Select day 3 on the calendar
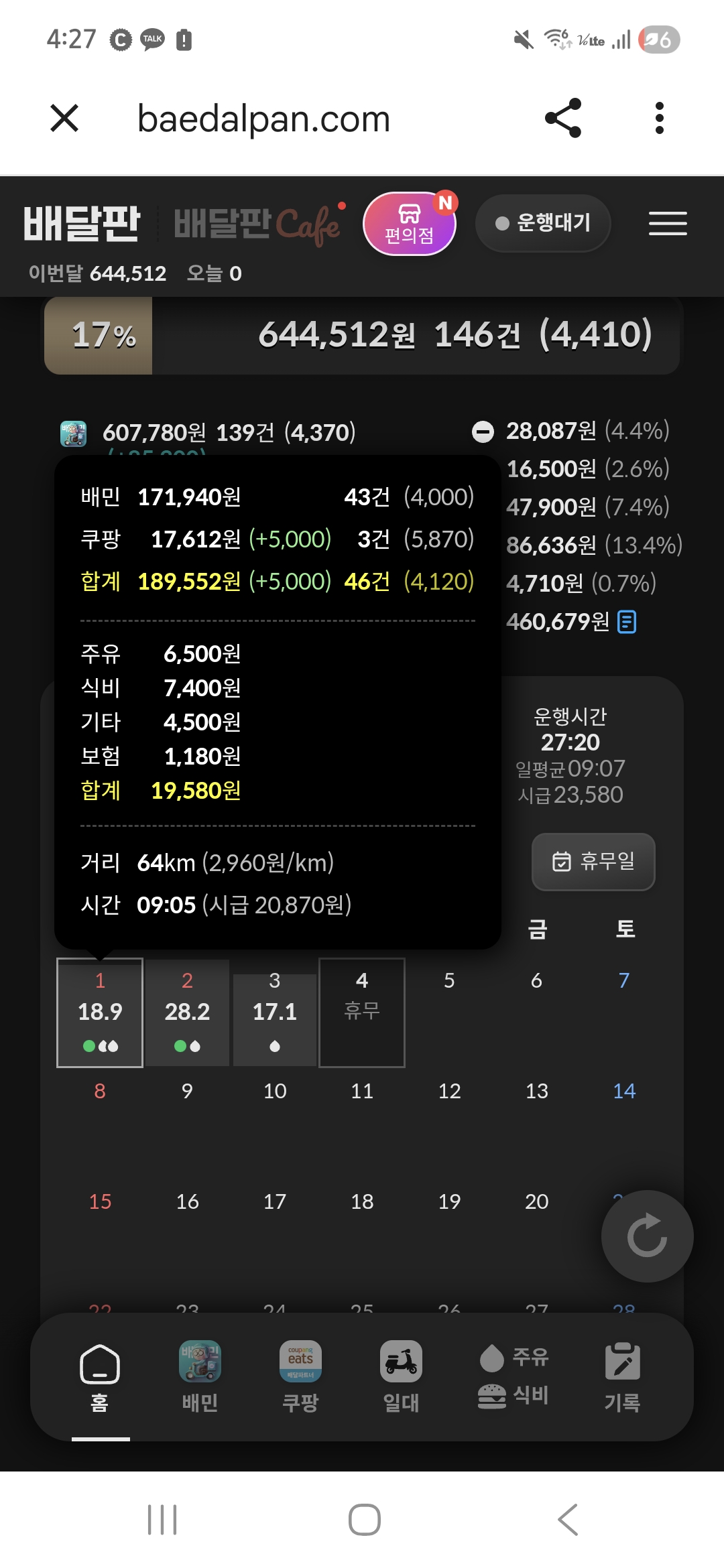Screen dimensions: 724x1568 274,1012
